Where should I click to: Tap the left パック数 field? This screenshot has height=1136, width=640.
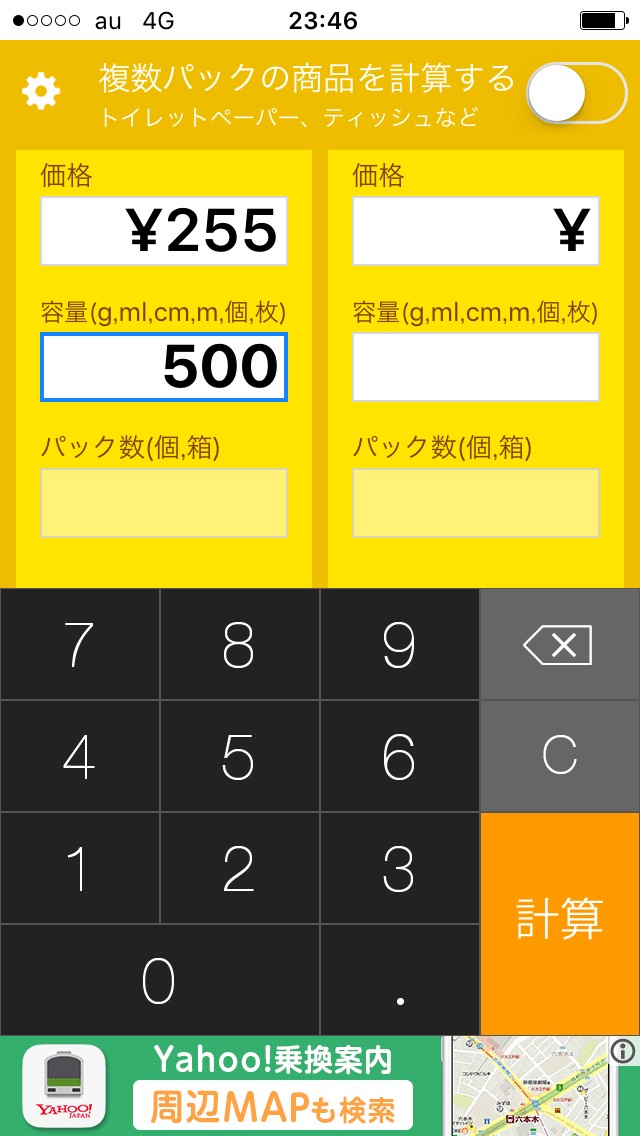[164, 503]
